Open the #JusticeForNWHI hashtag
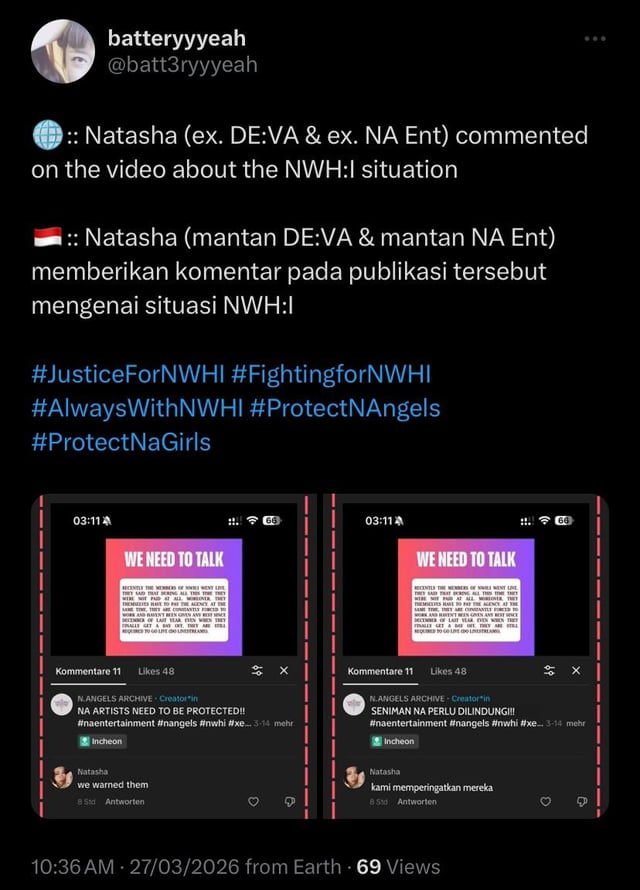 [x=128, y=375]
